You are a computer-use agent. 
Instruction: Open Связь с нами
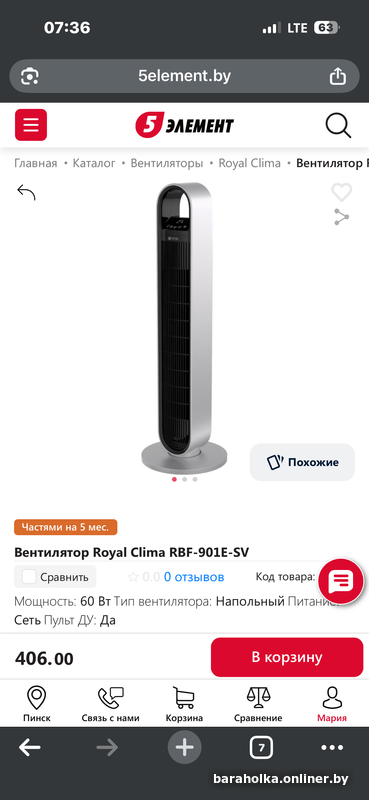pos(110,705)
